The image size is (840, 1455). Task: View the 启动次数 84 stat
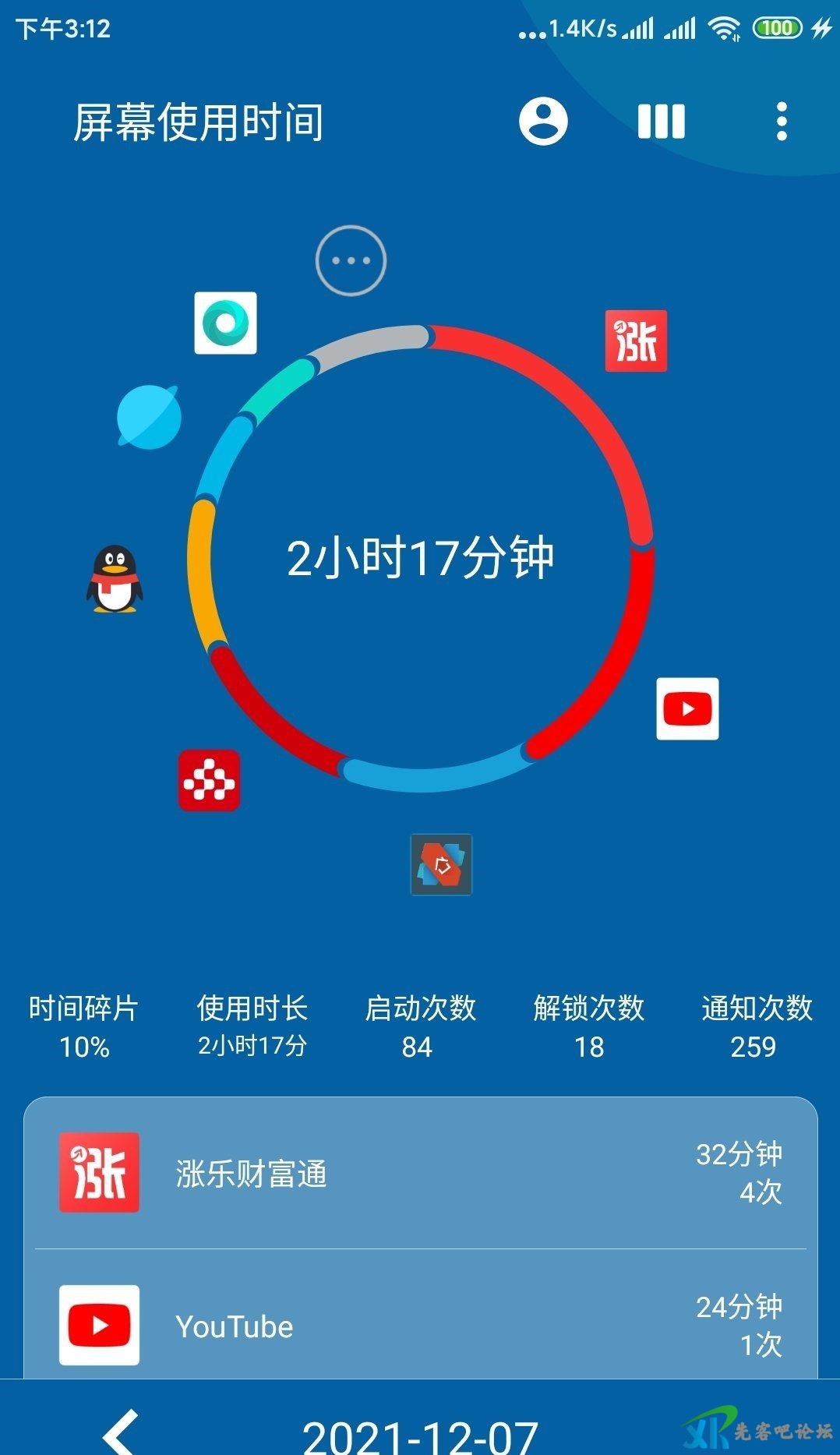pos(419,1026)
